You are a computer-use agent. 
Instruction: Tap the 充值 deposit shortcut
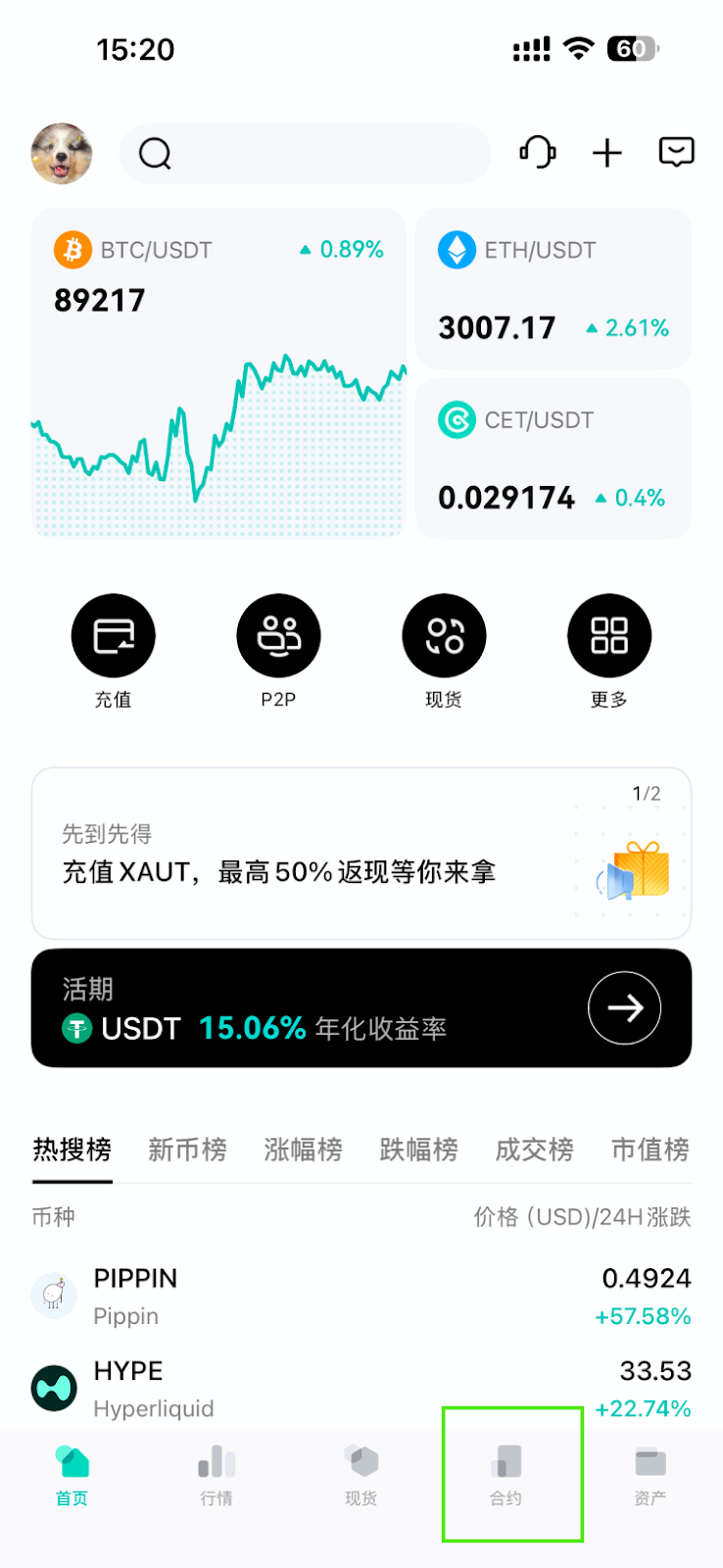114,652
